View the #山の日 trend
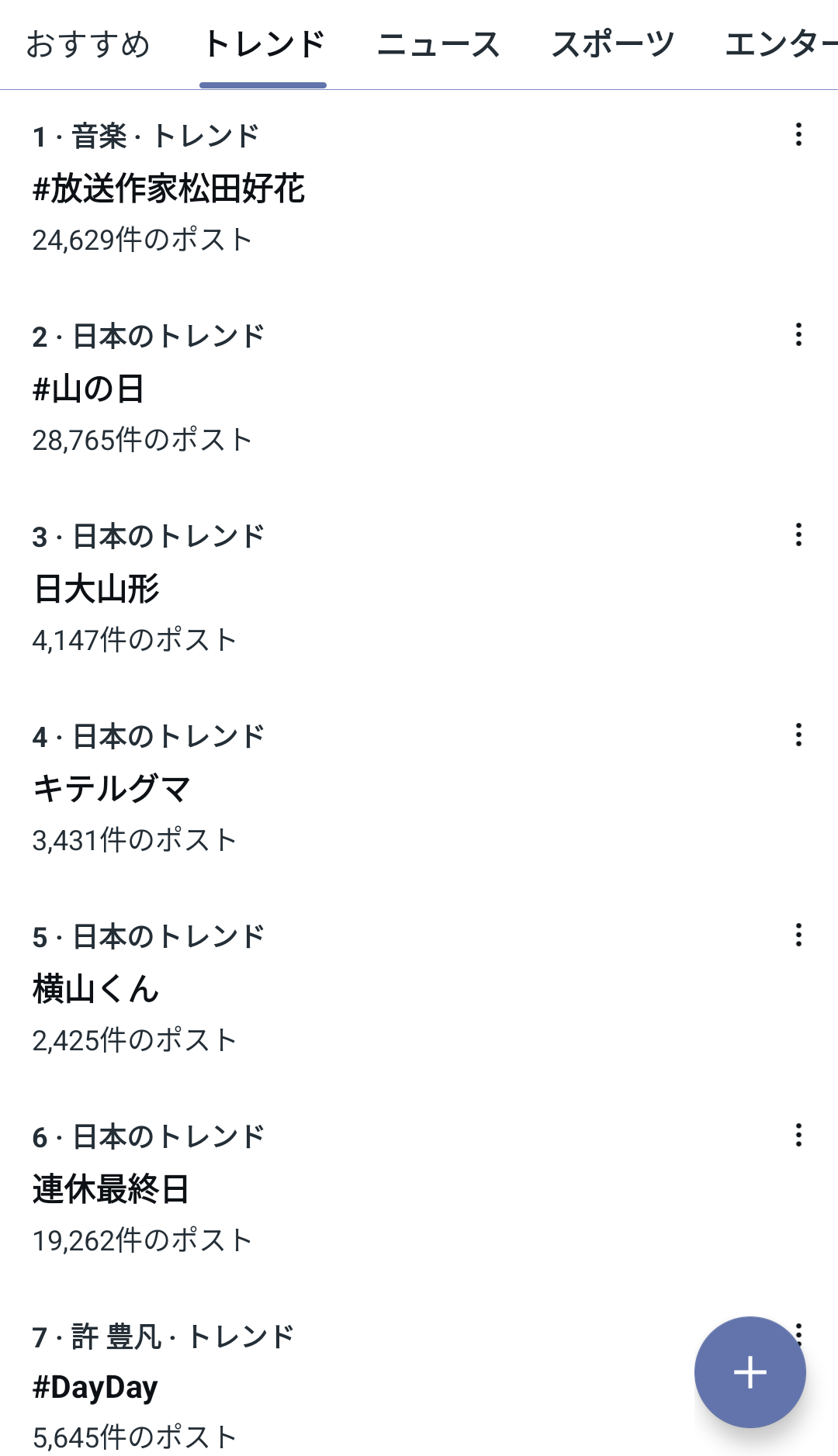838x1456 pixels. coord(88,389)
